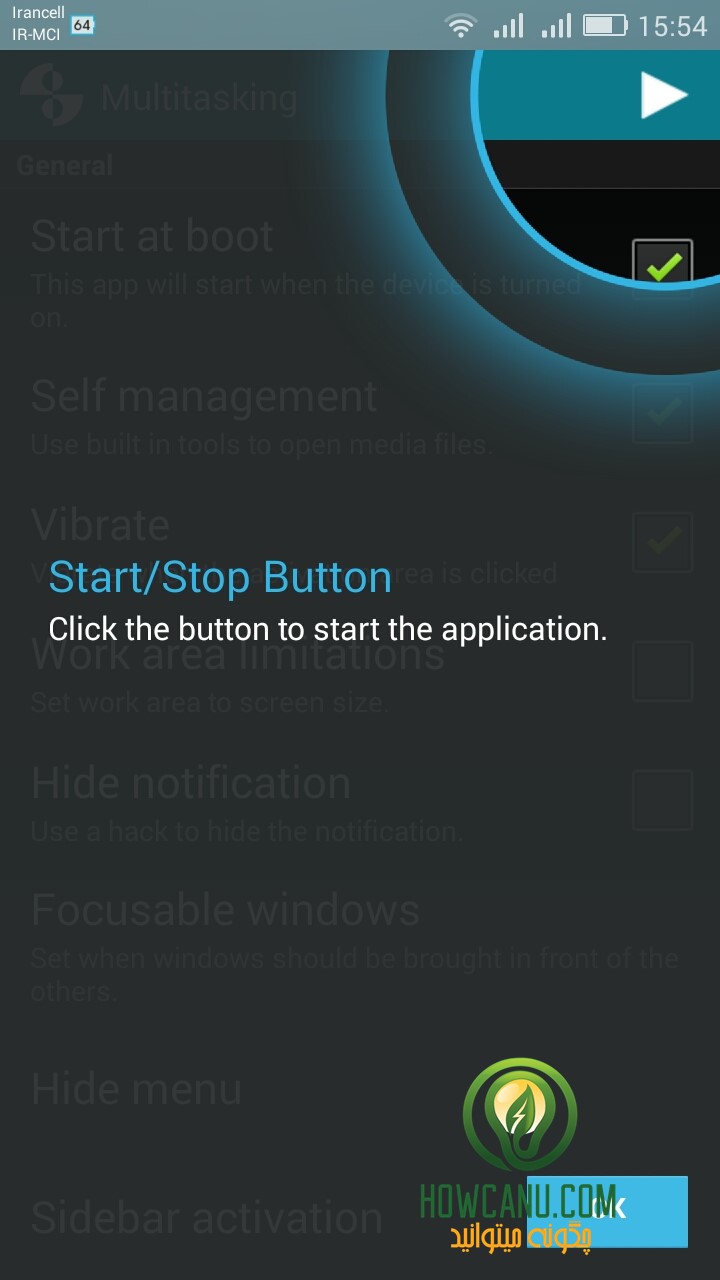Tap the highlighted start play button
This screenshot has height=1280, width=720.
pyautogui.click(x=664, y=96)
